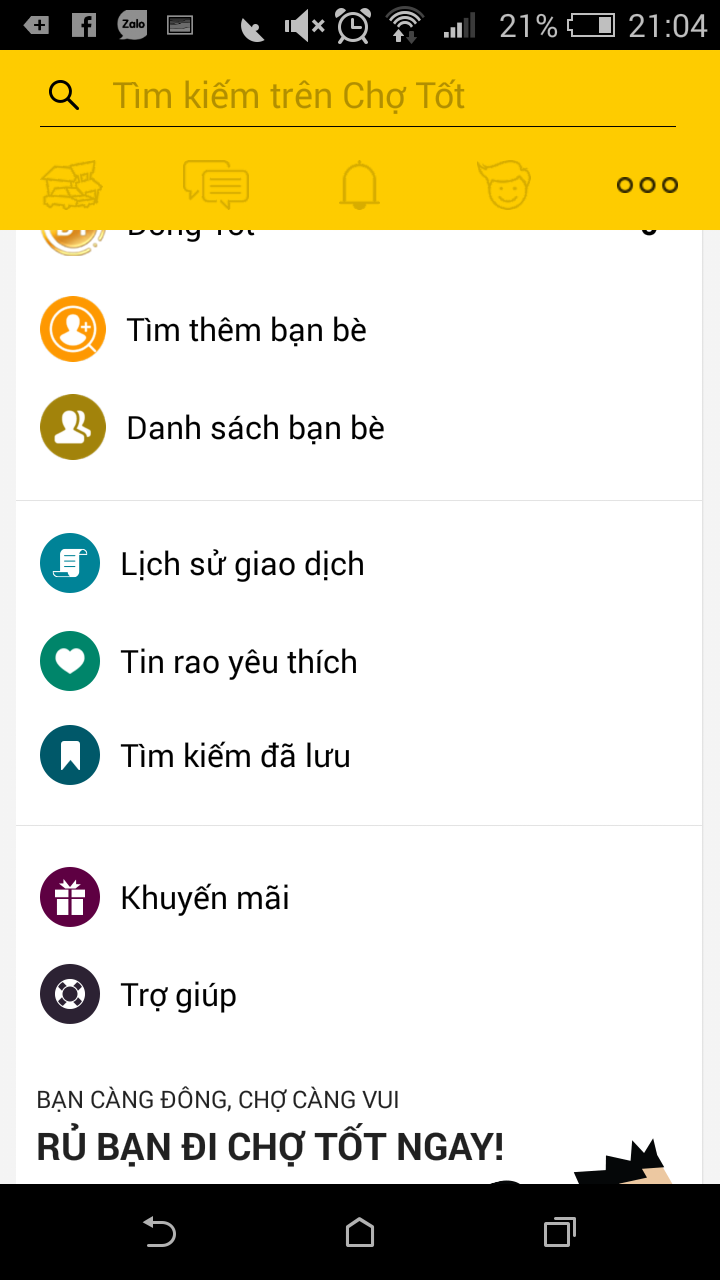Open Tìm kiếm đã lưu
The width and height of the screenshot is (720, 1280).
(235, 756)
